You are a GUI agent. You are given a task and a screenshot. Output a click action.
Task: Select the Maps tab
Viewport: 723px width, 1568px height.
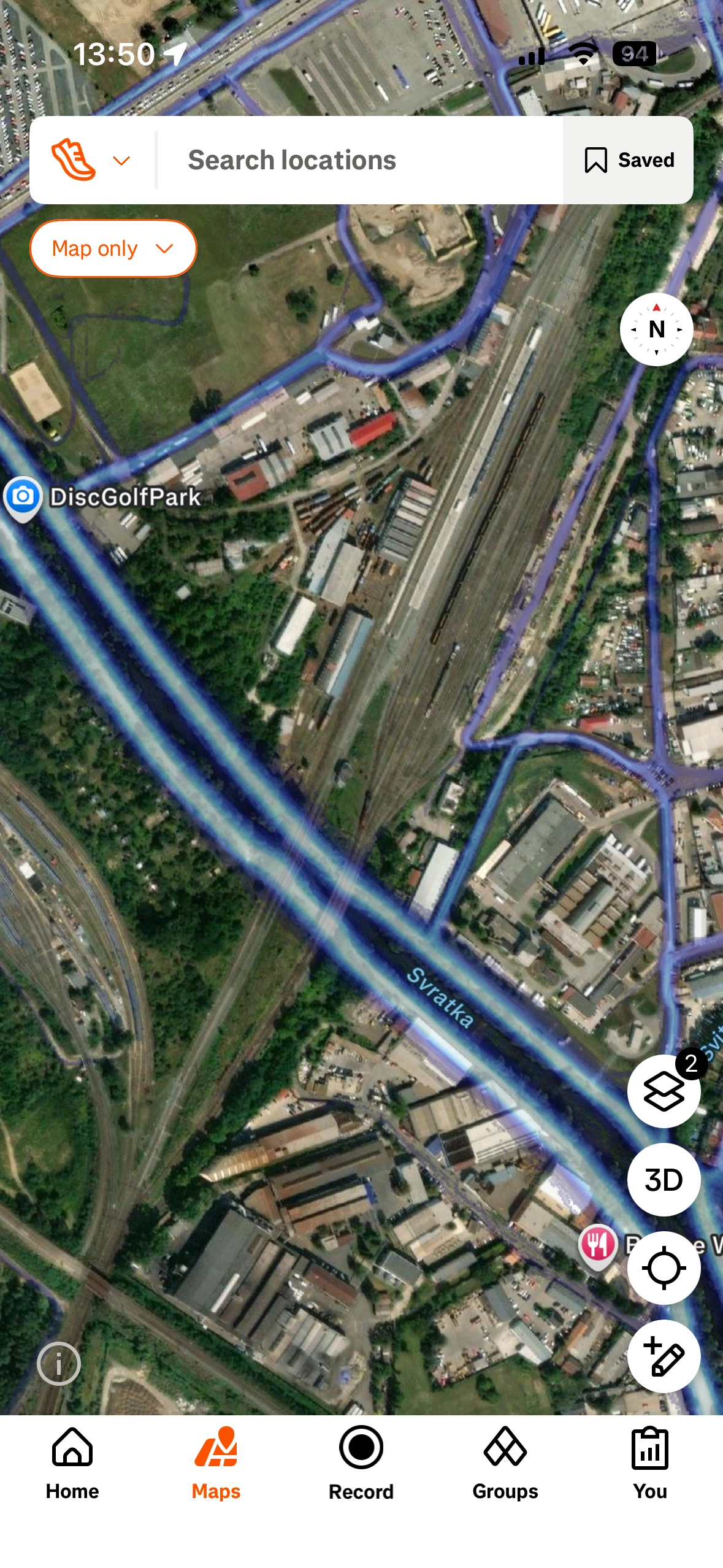click(216, 1463)
